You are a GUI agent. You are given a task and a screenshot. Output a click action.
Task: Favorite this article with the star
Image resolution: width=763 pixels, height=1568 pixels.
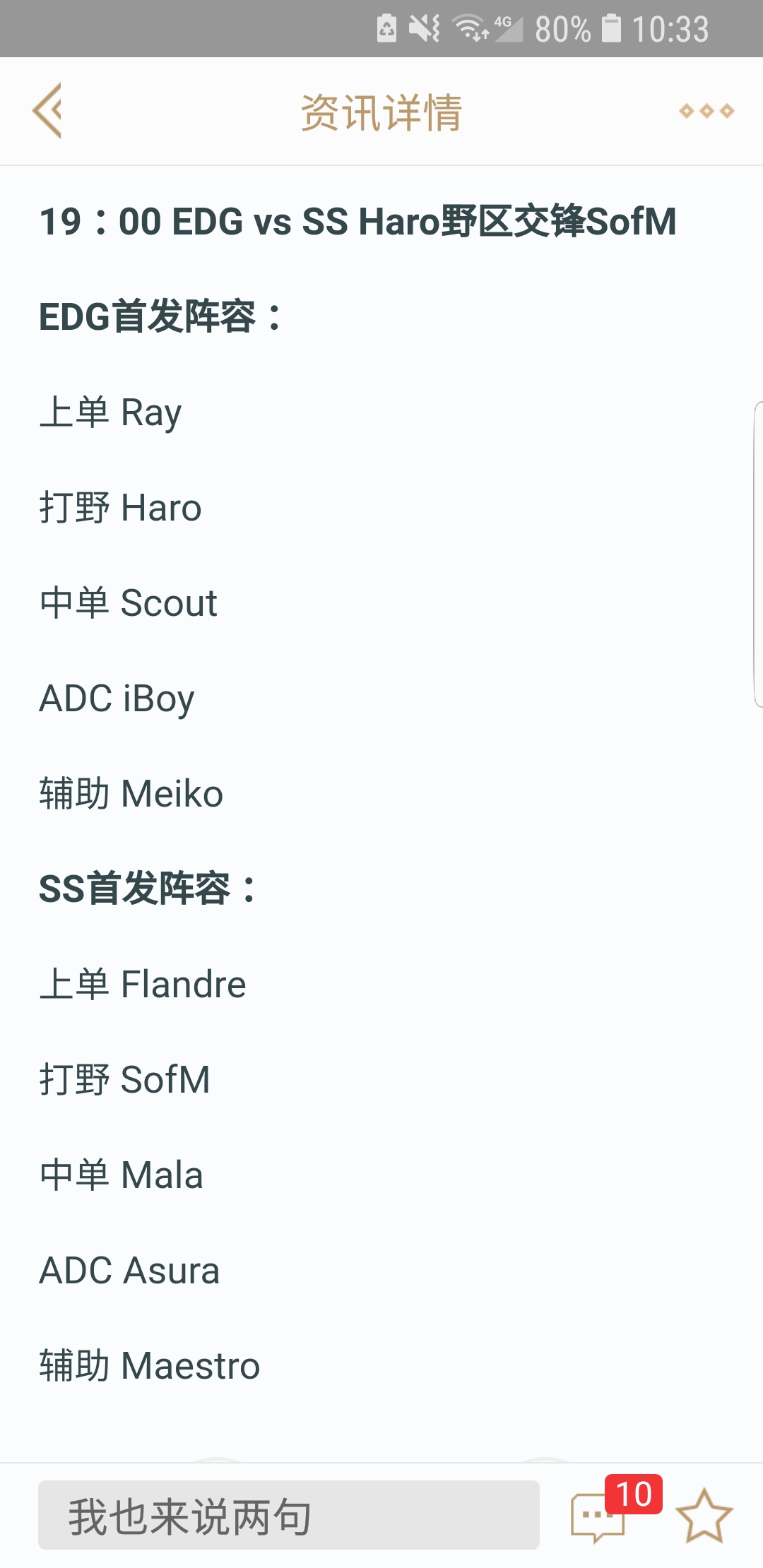click(x=704, y=1516)
